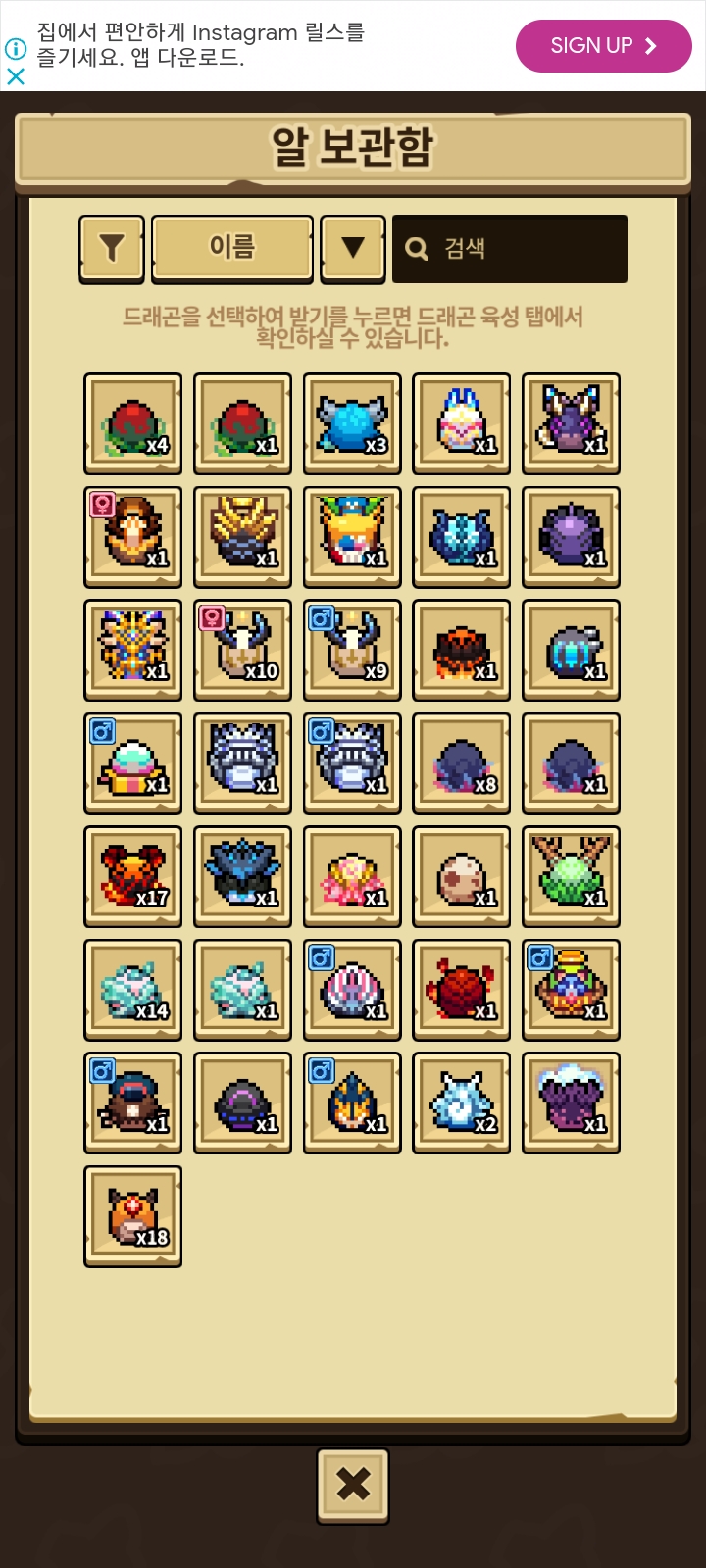Select the red rose egg x4
Viewport: 706px width, 1568px height.
pyautogui.click(x=133, y=423)
